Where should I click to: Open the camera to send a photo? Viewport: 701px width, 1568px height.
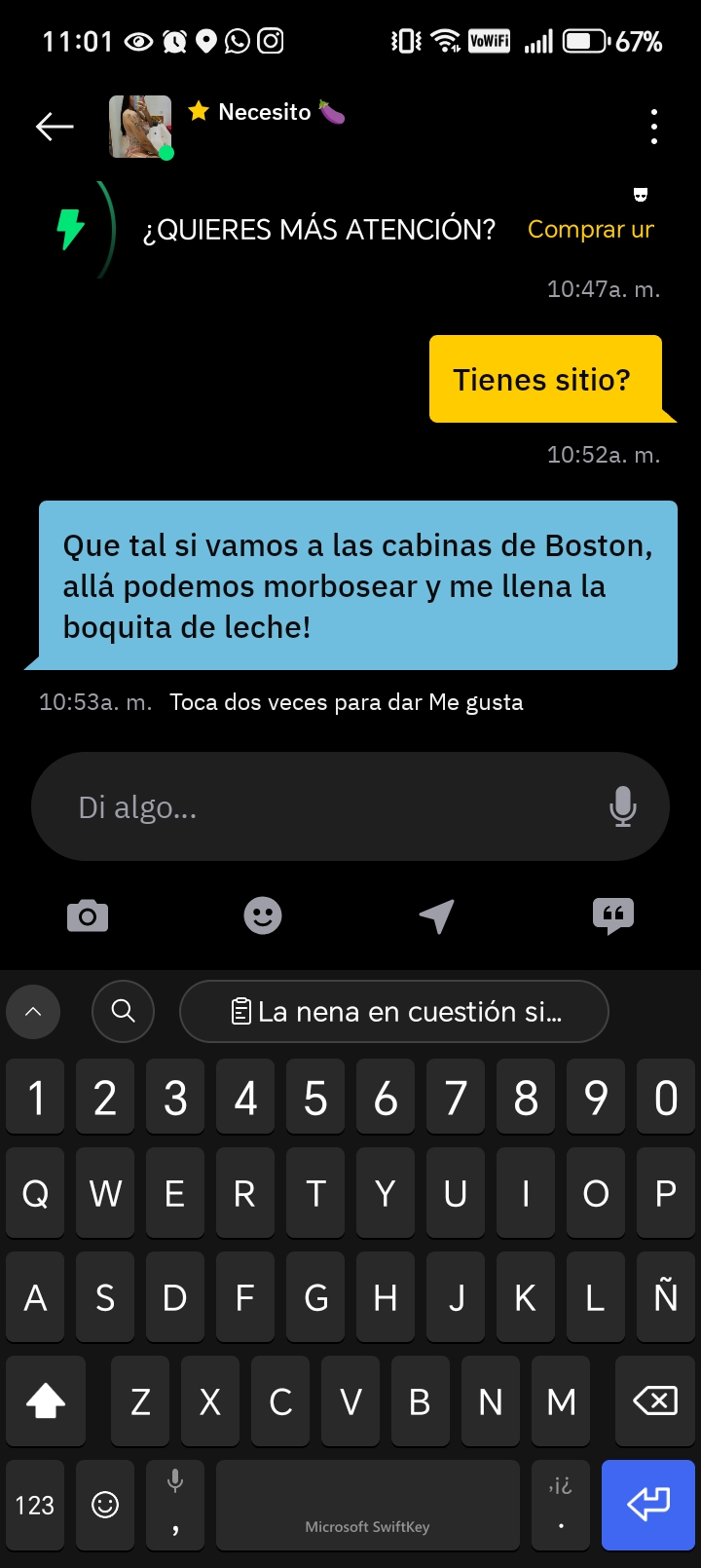pos(88,915)
